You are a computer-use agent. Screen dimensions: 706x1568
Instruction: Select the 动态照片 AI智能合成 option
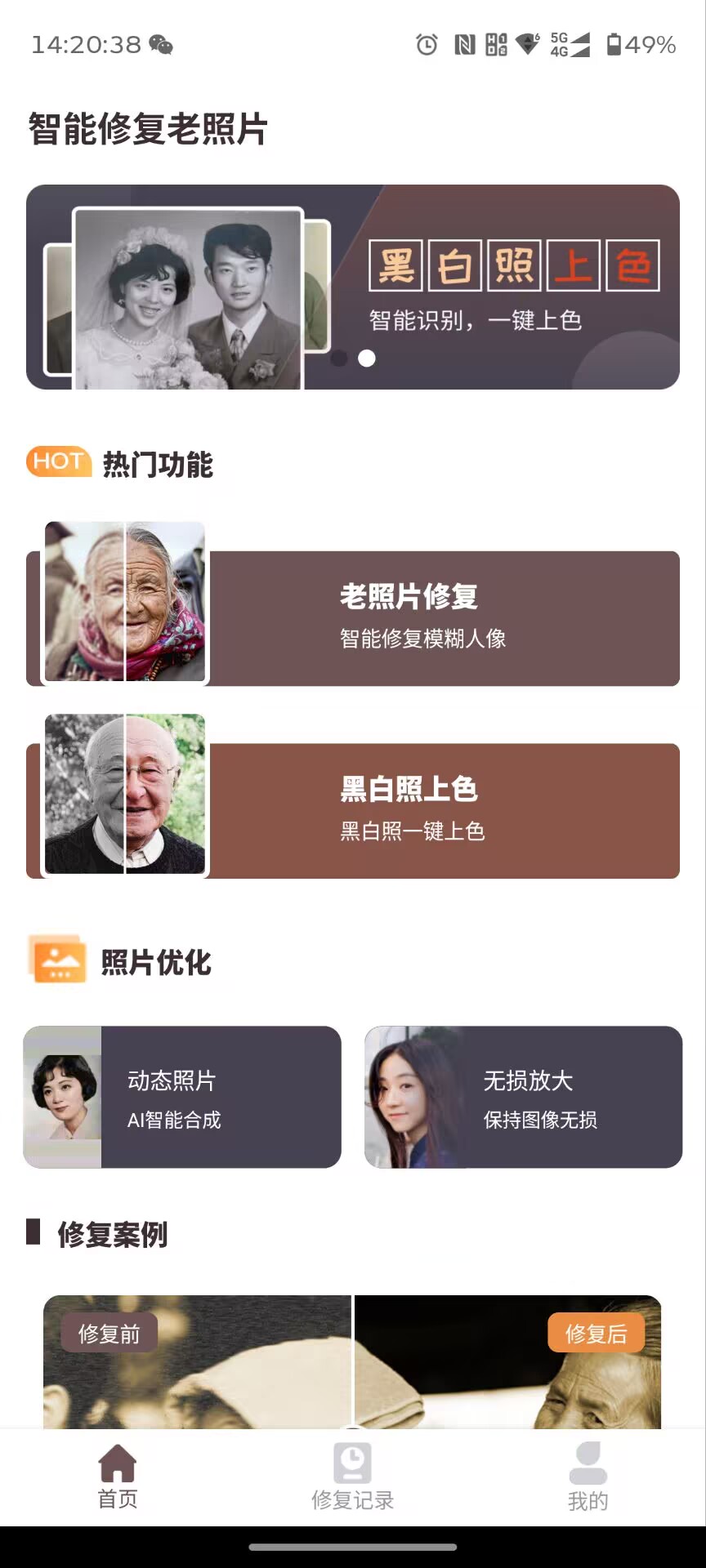click(181, 1097)
